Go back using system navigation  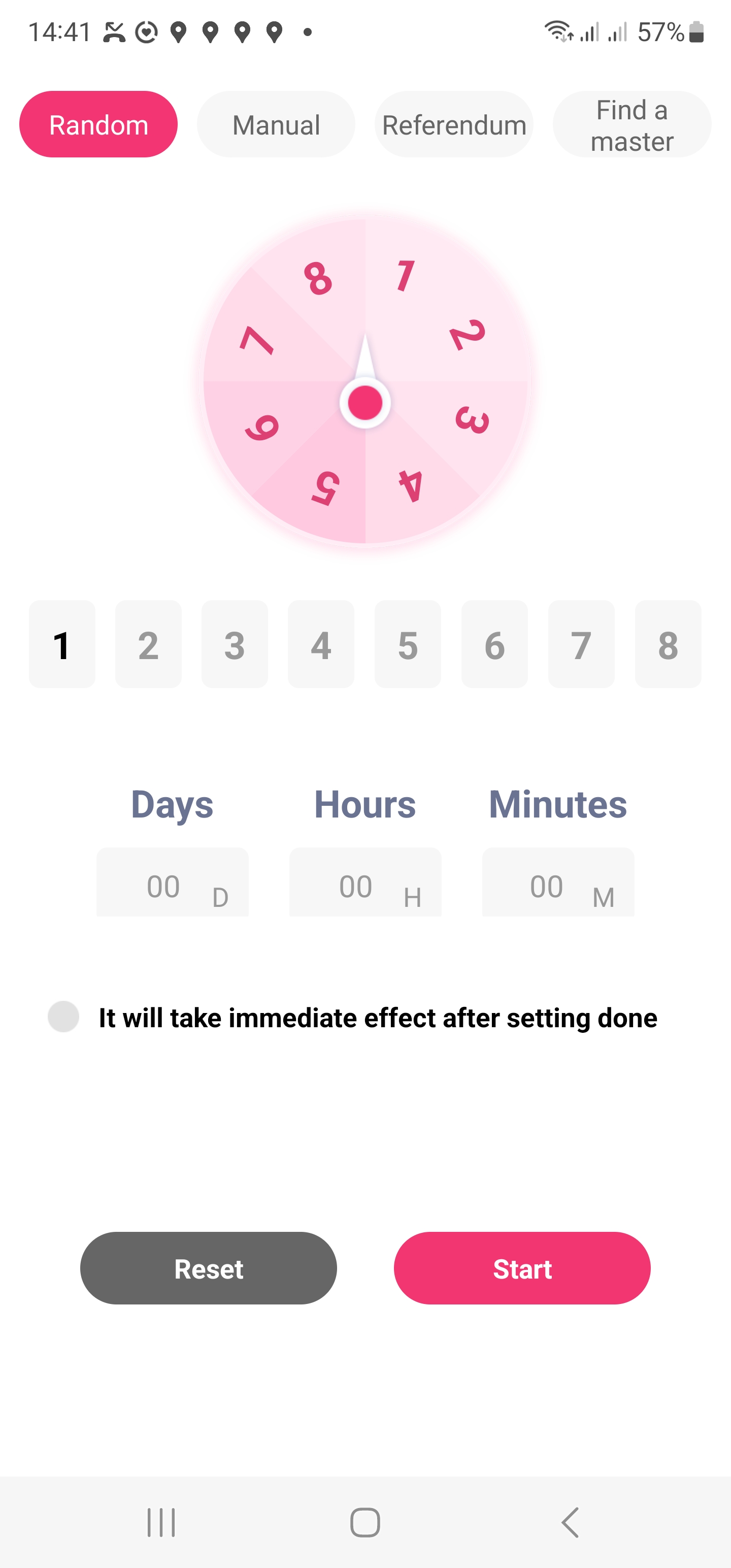pyautogui.click(x=570, y=1523)
